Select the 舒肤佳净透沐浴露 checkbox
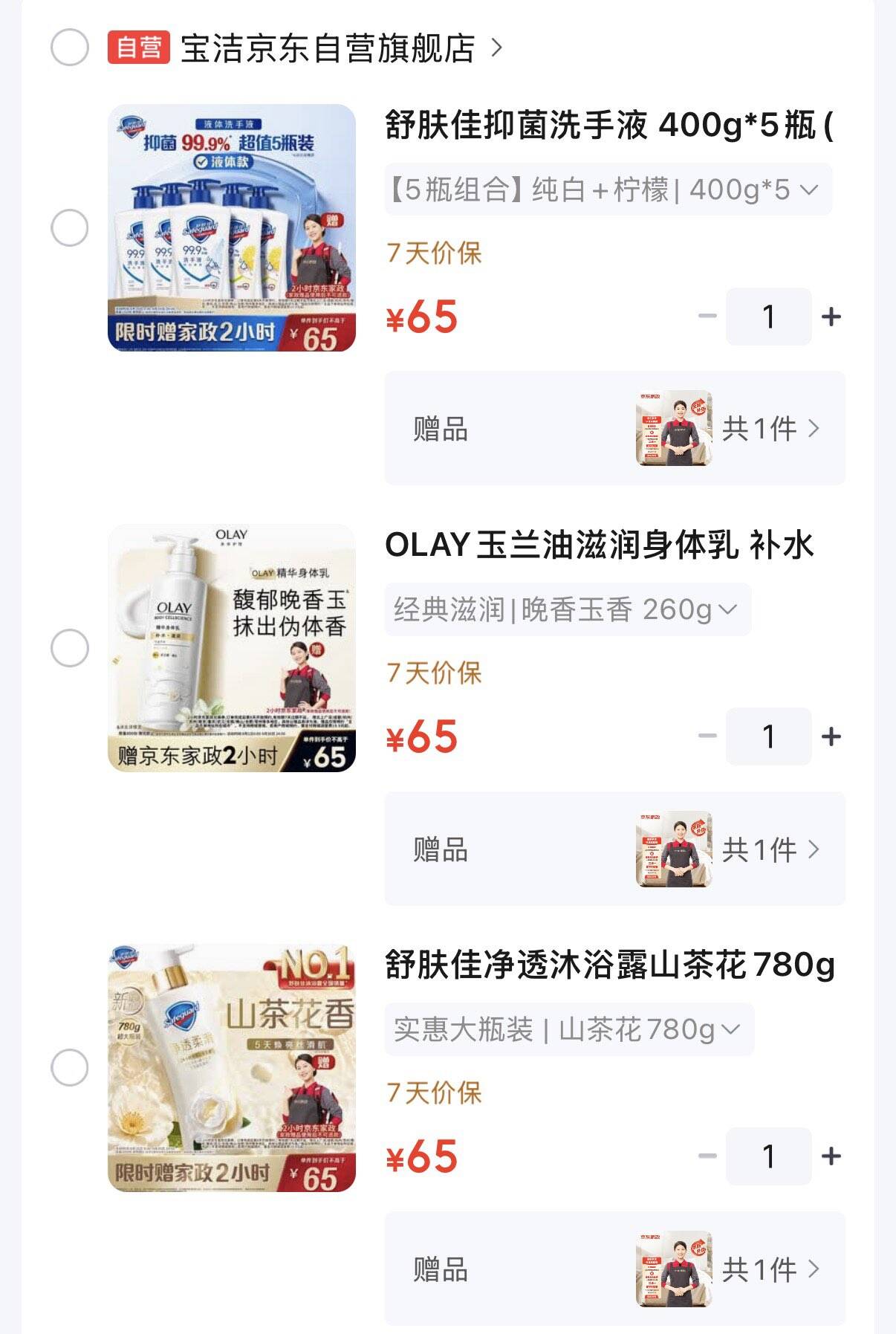This screenshot has height=1334, width=896. coord(69,1067)
